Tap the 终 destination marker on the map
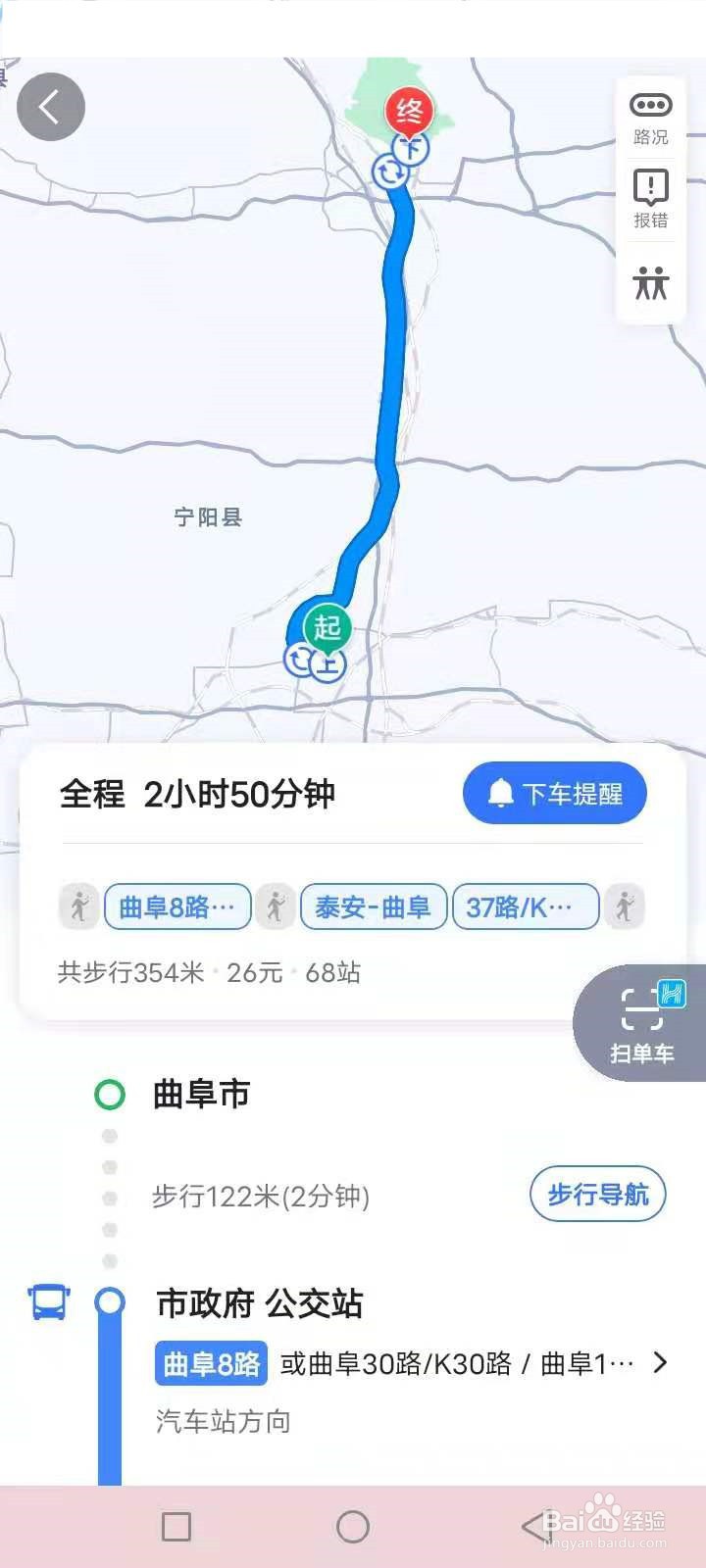Viewport: 706px width, 1568px height. click(410, 110)
